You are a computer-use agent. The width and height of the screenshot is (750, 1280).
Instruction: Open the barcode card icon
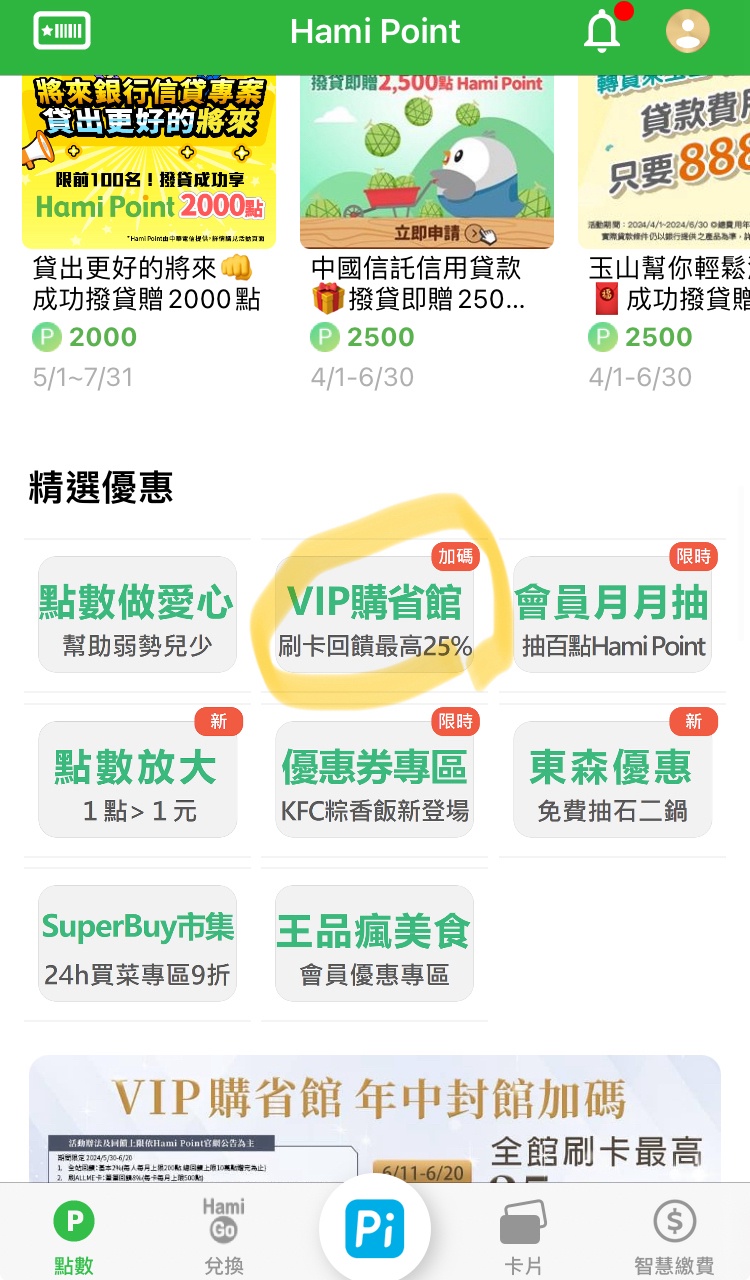click(62, 31)
